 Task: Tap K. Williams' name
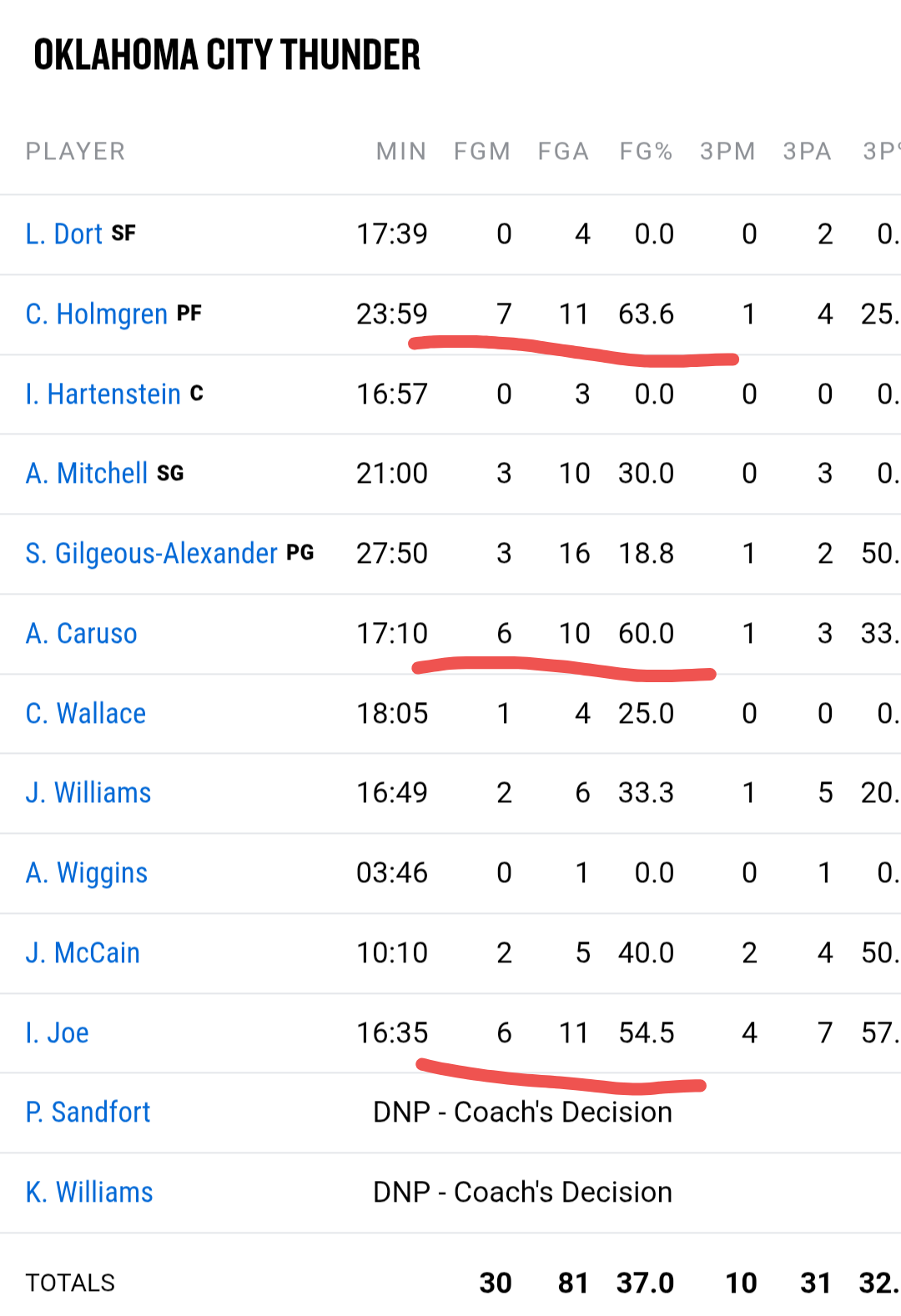(89, 1193)
